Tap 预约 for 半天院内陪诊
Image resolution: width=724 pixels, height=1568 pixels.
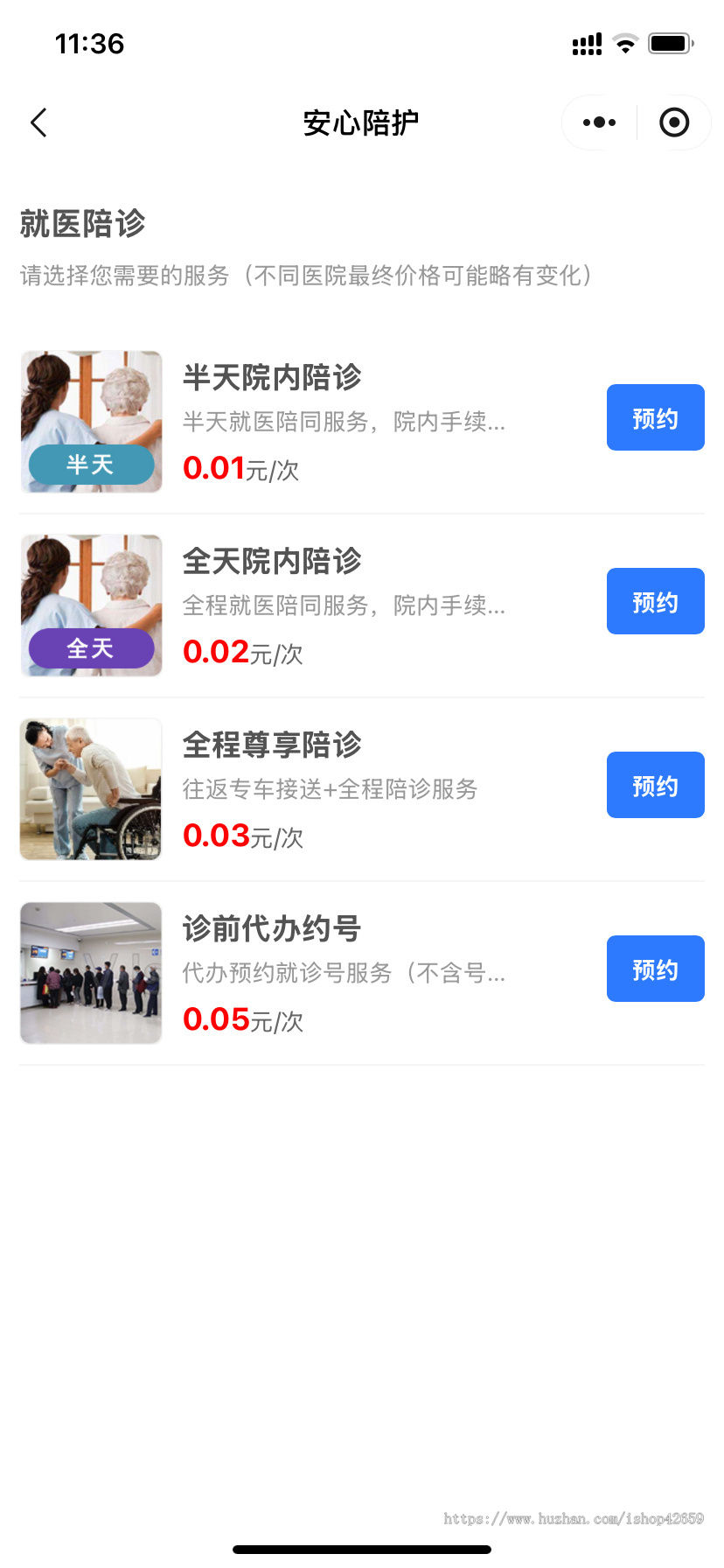[655, 417]
